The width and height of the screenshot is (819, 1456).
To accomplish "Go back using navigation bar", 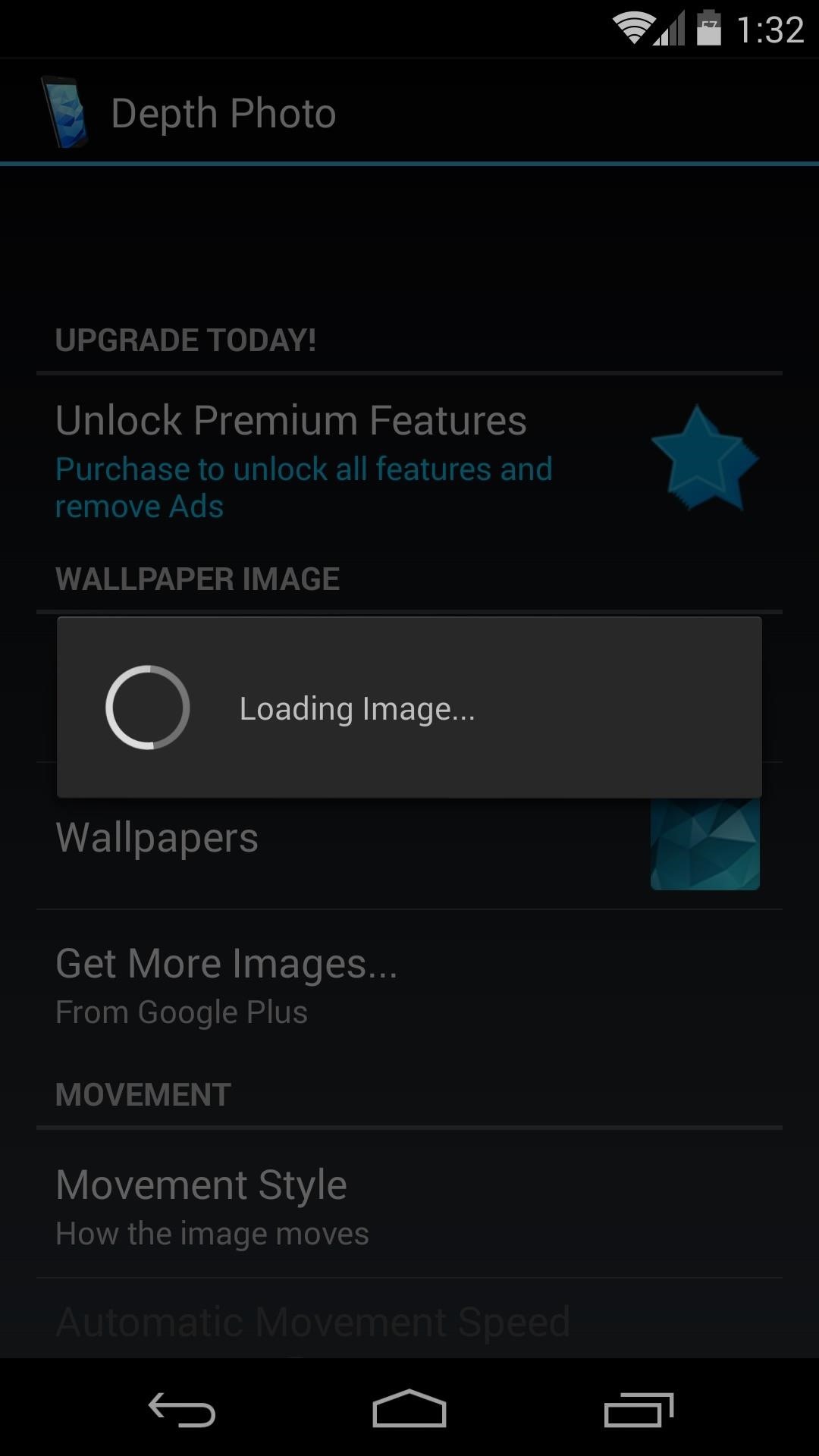I will click(182, 1410).
